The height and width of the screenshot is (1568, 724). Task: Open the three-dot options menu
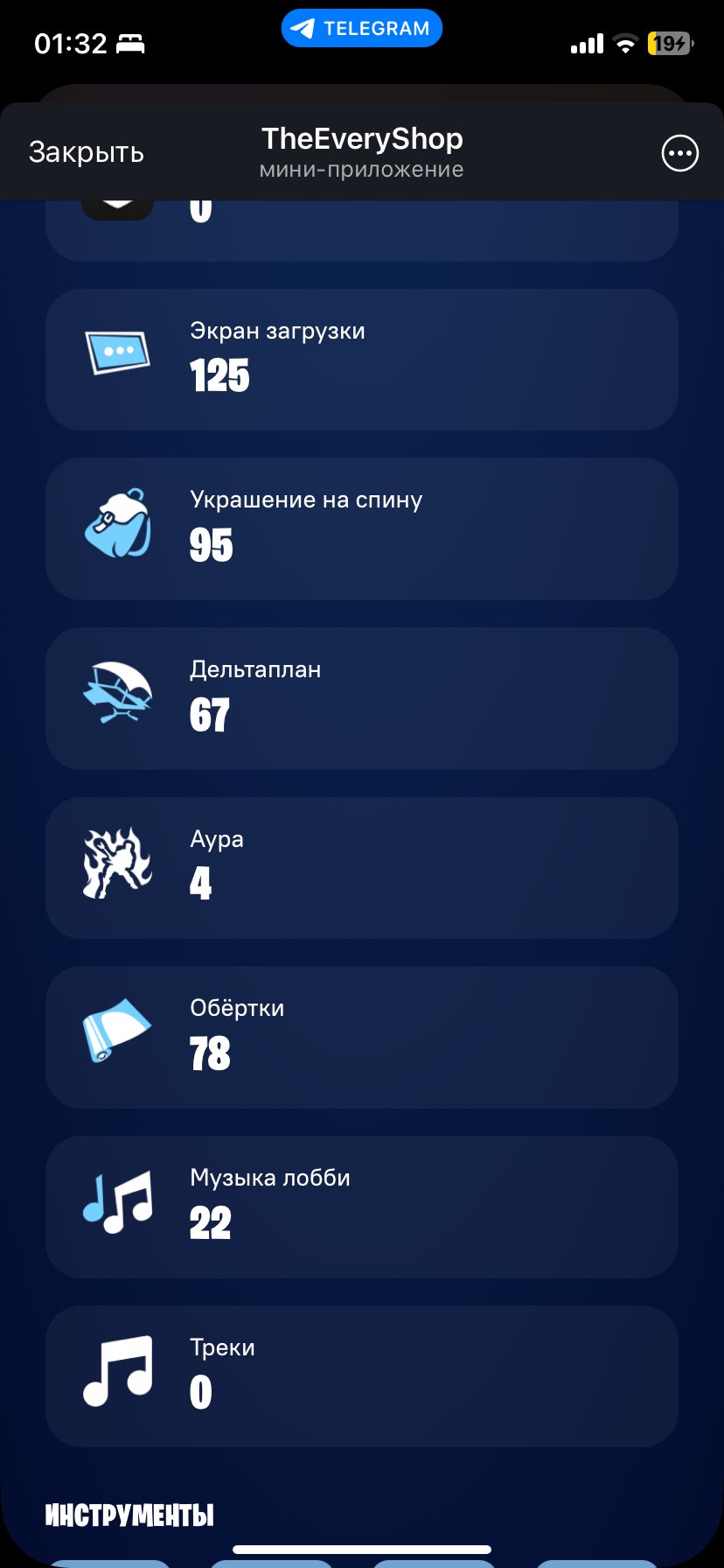pos(679,153)
